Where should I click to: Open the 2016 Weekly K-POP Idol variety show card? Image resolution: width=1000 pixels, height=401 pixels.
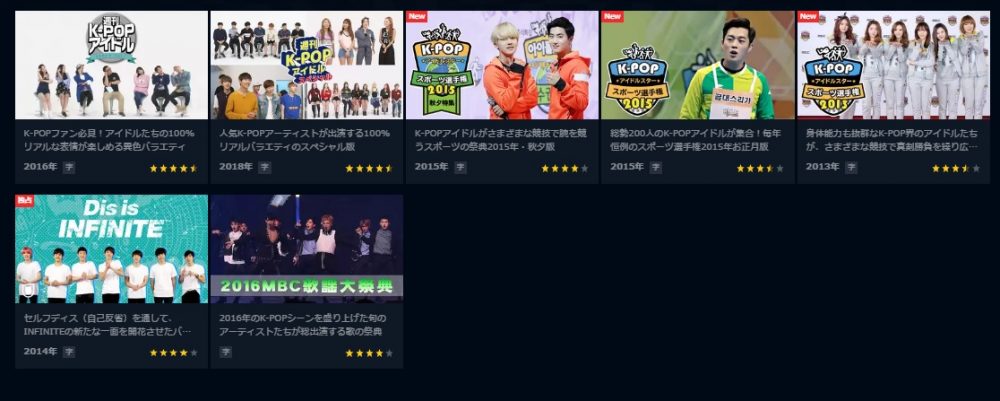click(x=111, y=66)
